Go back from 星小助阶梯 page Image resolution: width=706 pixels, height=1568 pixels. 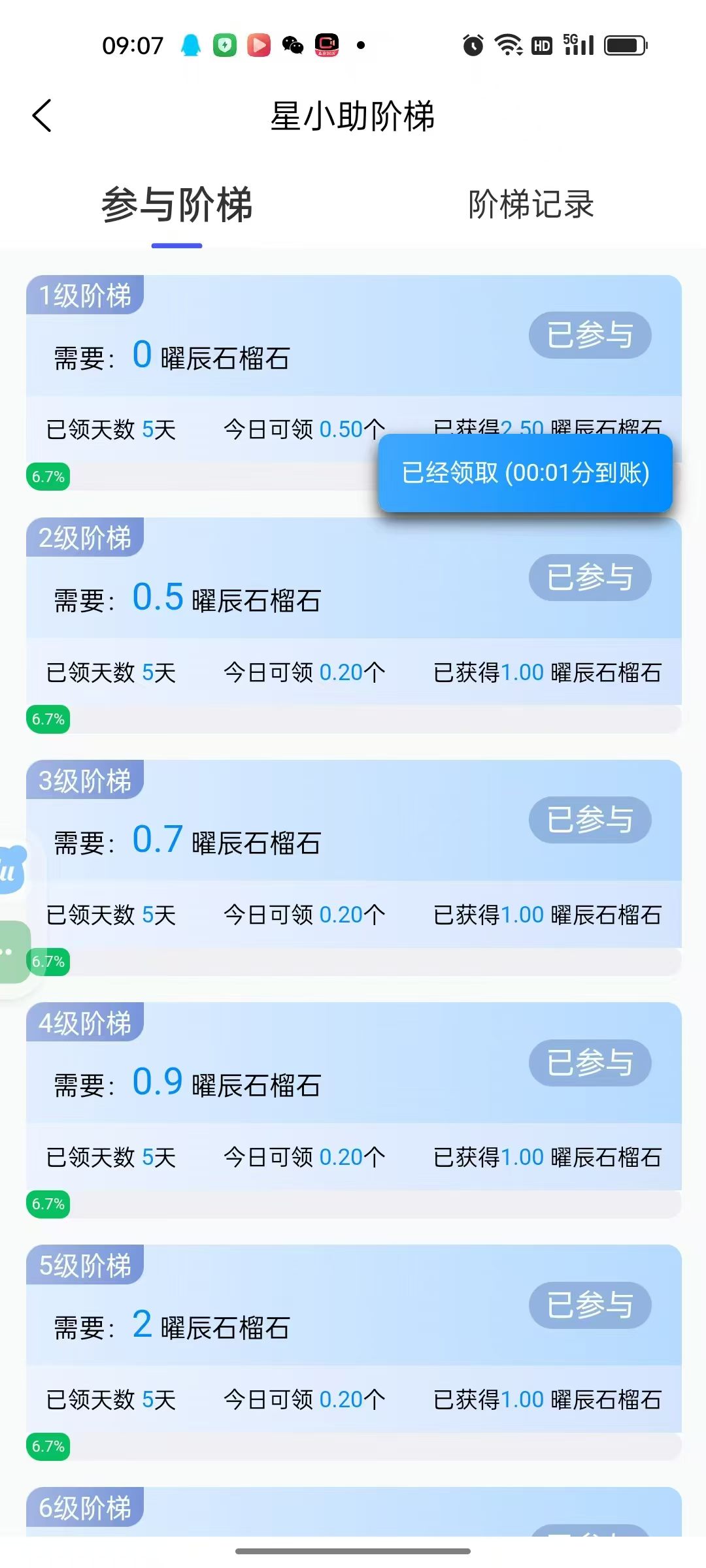pos(42,116)
